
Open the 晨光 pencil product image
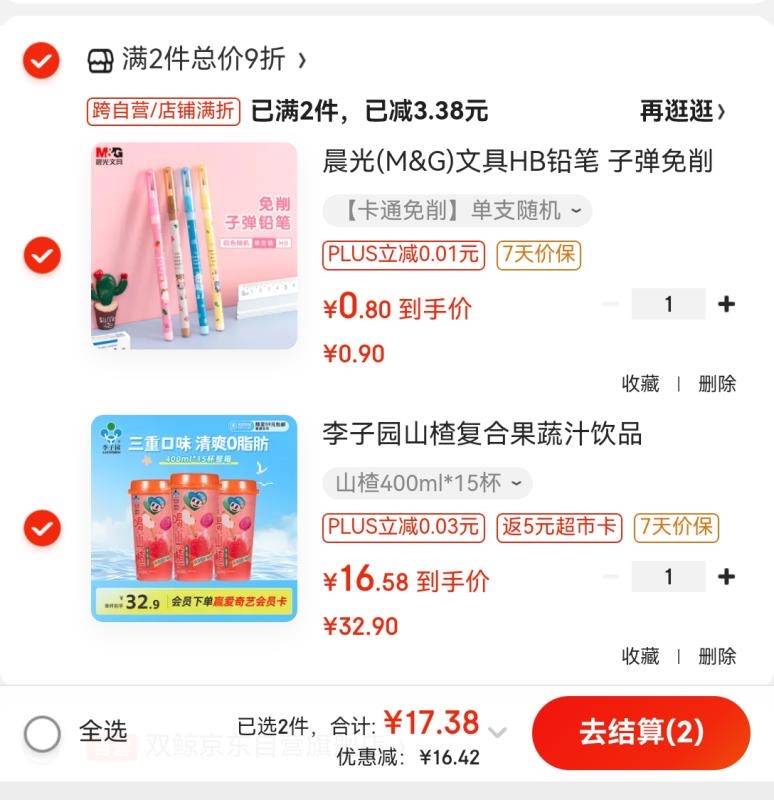[194, 245]
